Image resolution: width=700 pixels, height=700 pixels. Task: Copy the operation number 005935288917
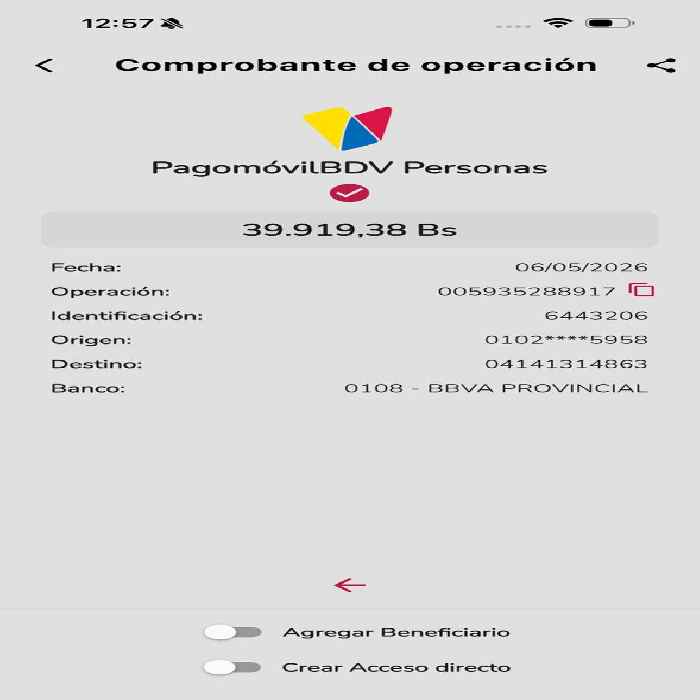click(x=642, y=290)
